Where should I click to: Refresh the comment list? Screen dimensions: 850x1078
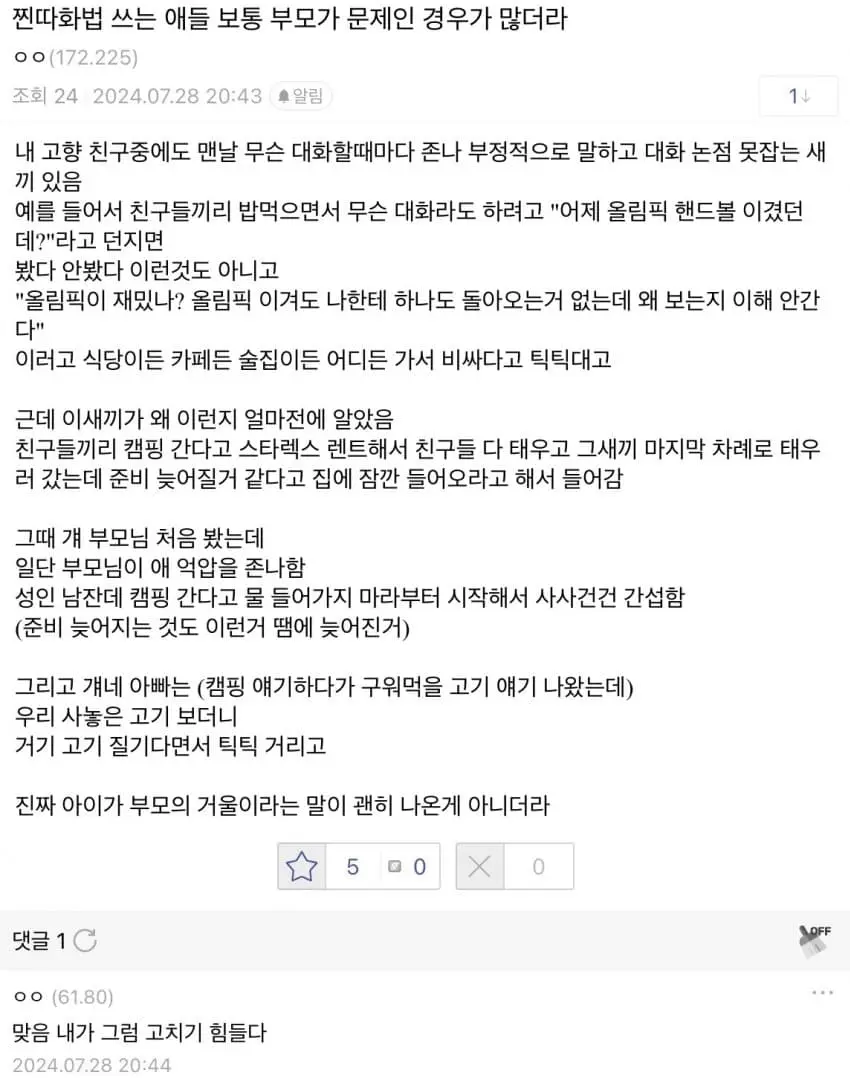click(86, 940)
